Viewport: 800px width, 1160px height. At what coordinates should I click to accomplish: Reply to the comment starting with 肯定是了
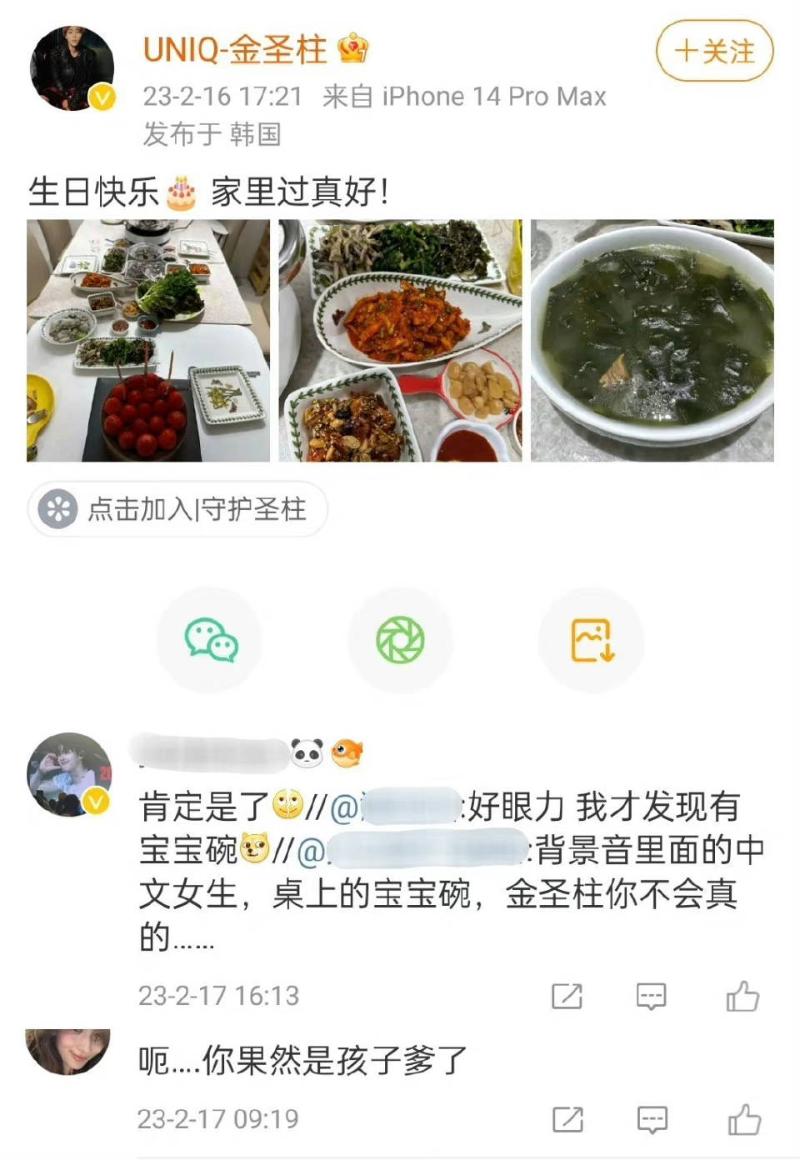(652, 996)
